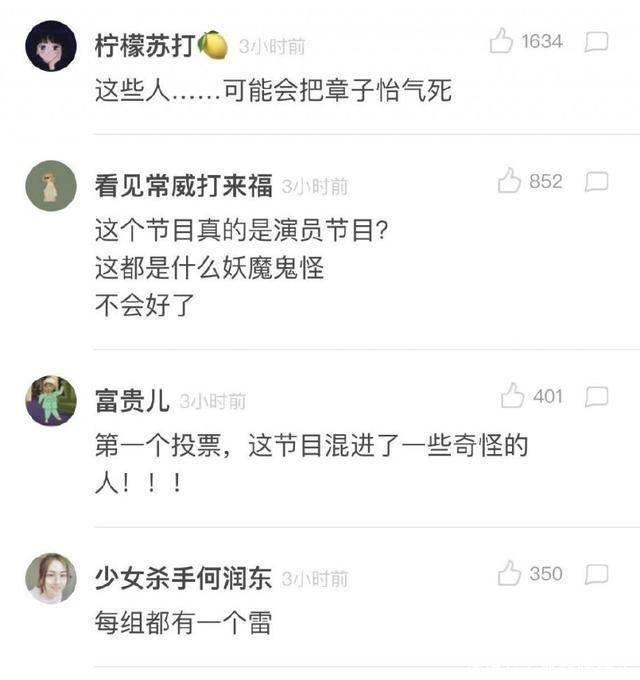Reply to 富贵儿's comment
This screenshot has width=640, height=680.
(x=597, y=396)
